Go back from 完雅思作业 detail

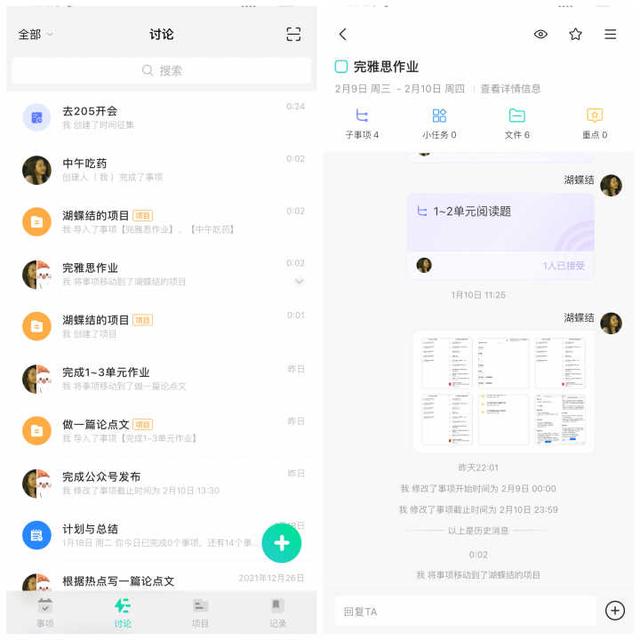point(343,34)
